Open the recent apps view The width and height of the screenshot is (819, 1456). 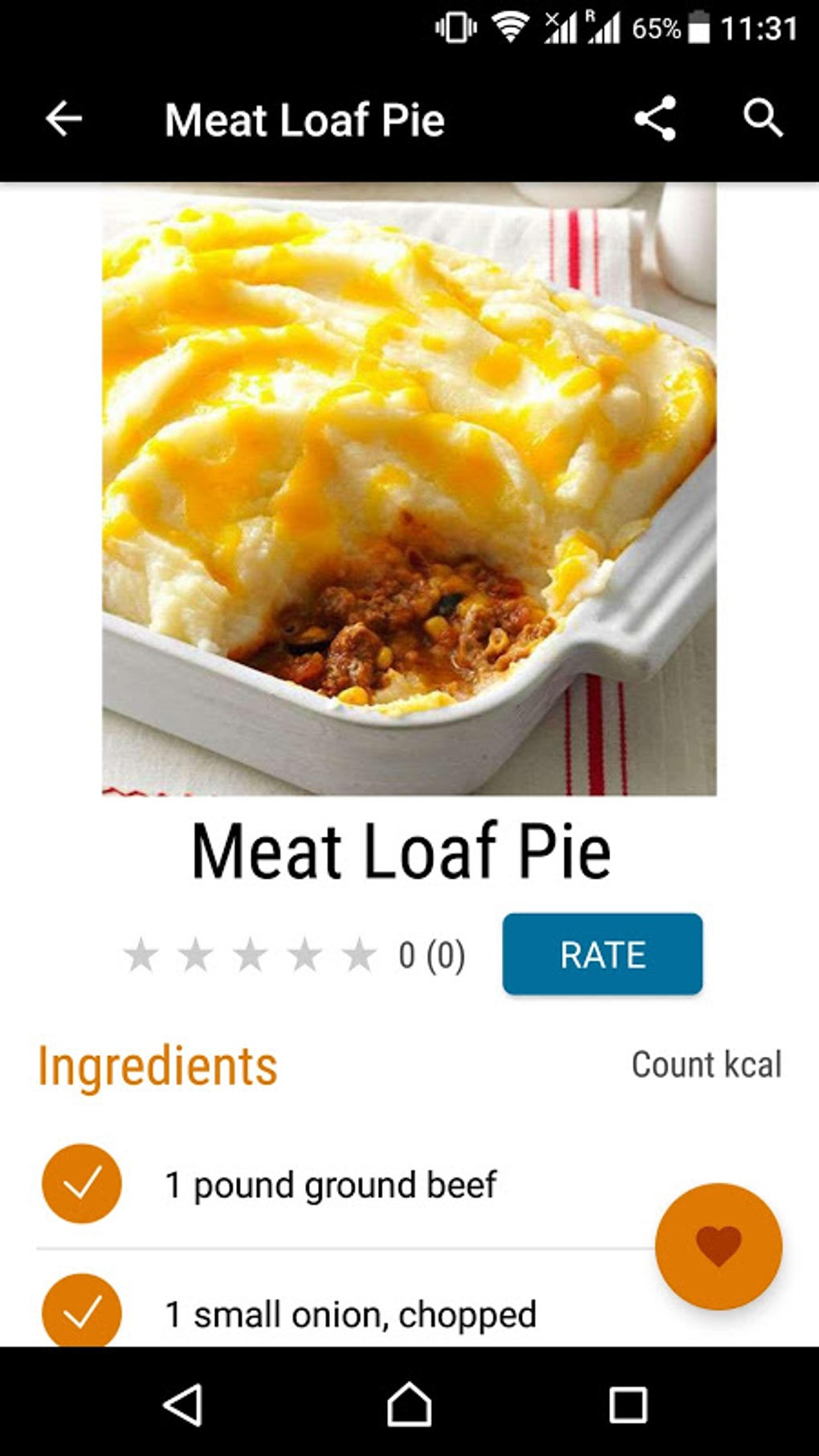coord(628,1405)
